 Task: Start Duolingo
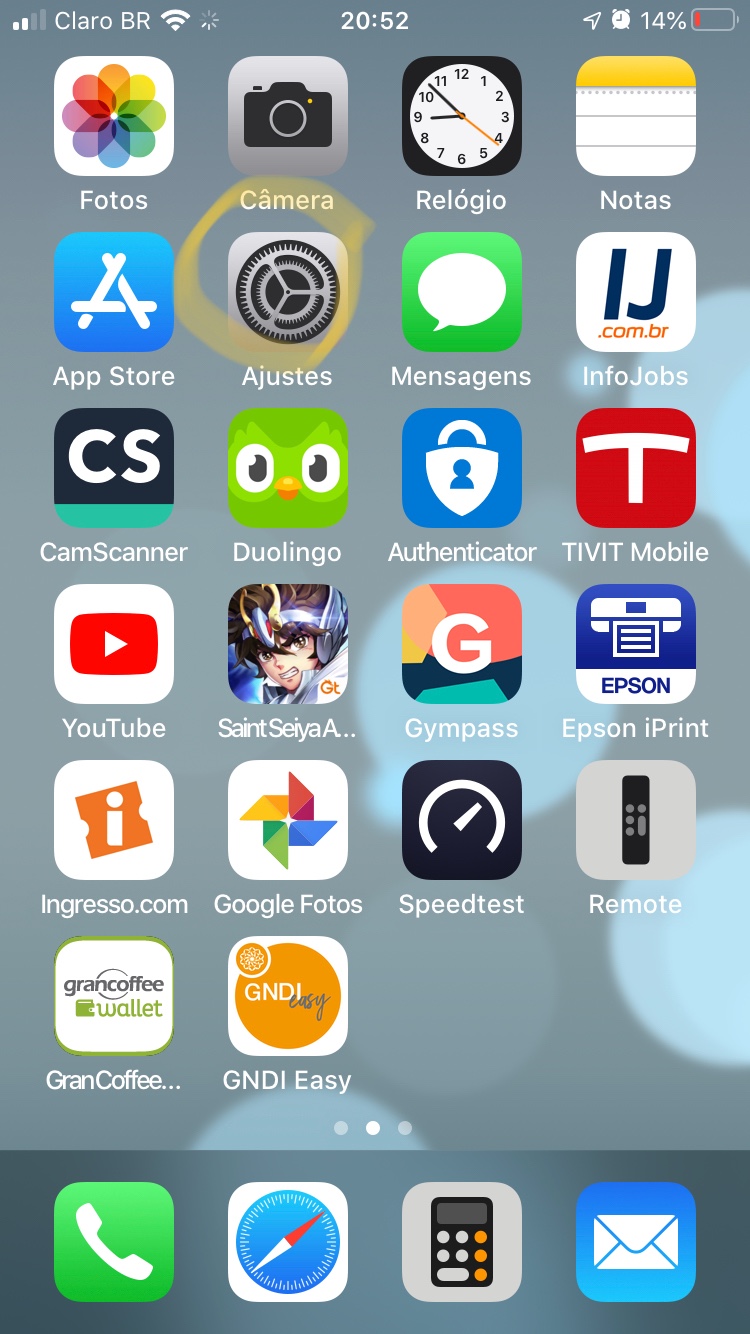click(288, 468)
